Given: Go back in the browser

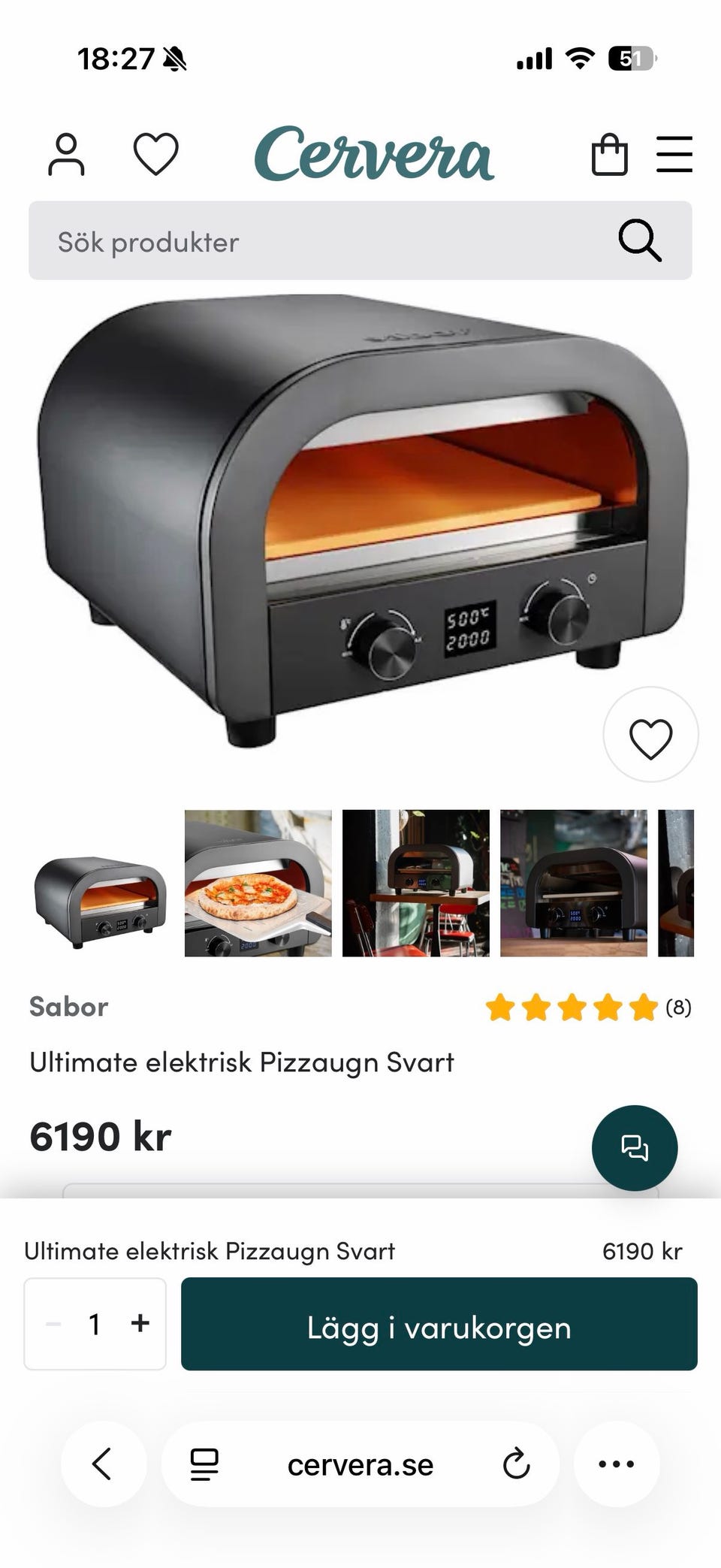Looking at the screenshot, I should [x=103, y=1464].
